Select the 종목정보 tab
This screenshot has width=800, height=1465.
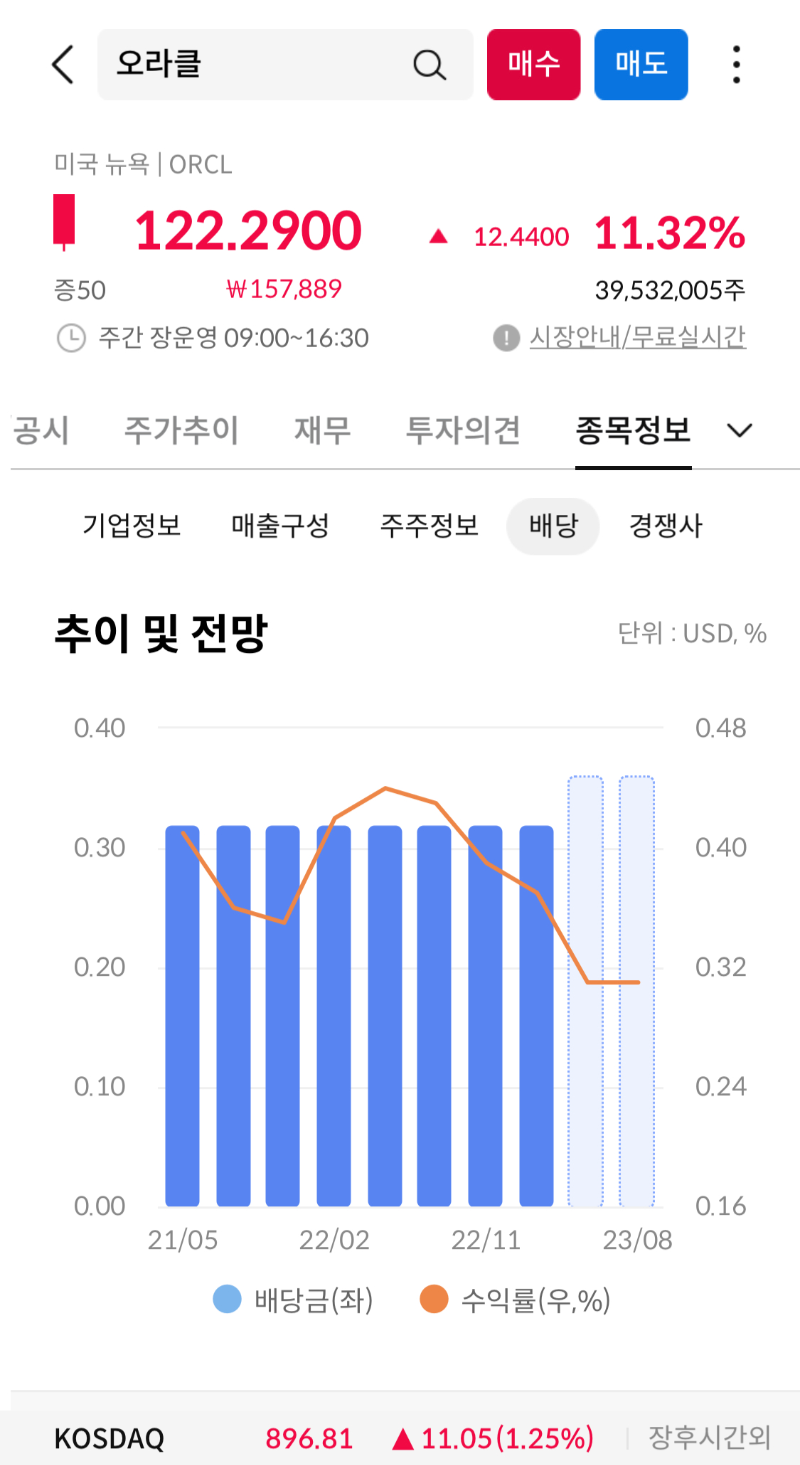pyautogui.click(x=633, y=431)
